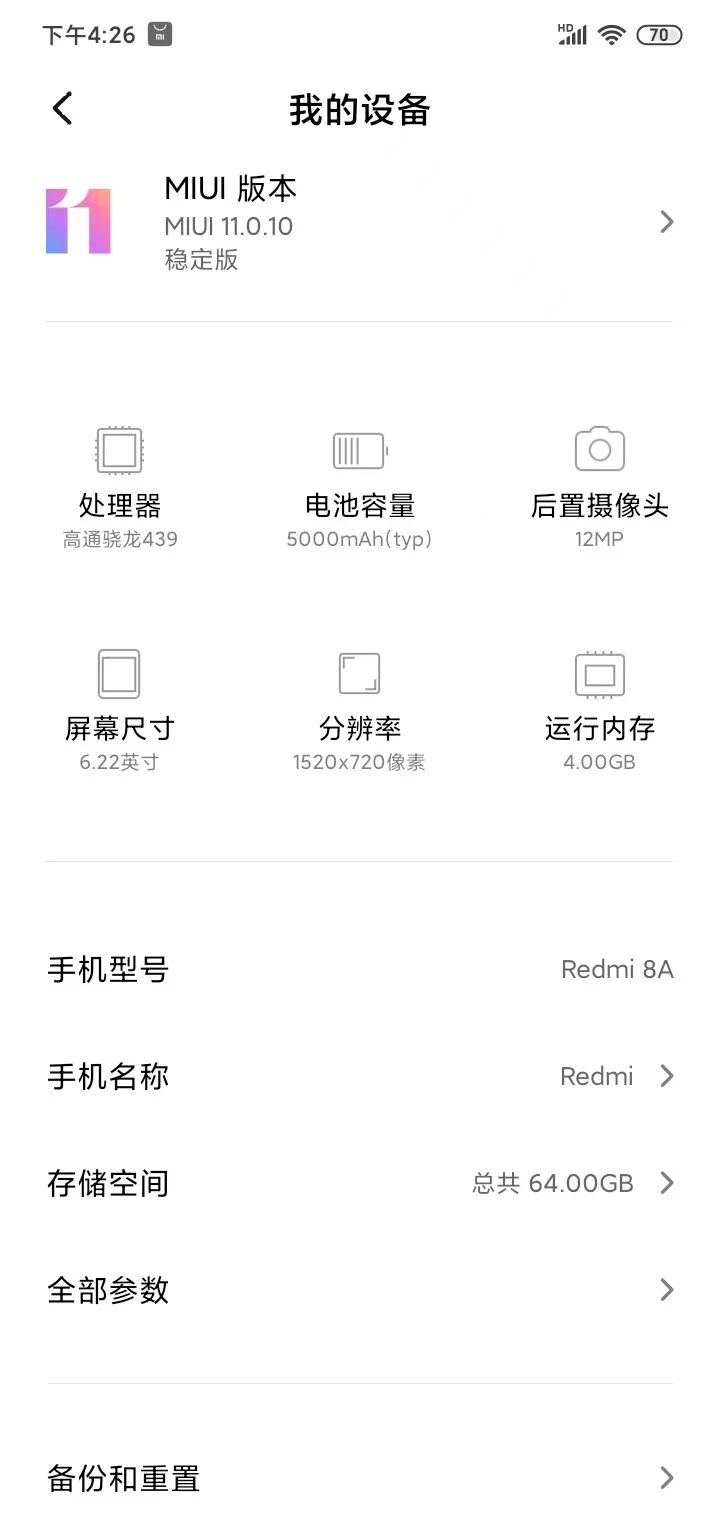Go back from 我的设备 page

[x=62, y=108]
